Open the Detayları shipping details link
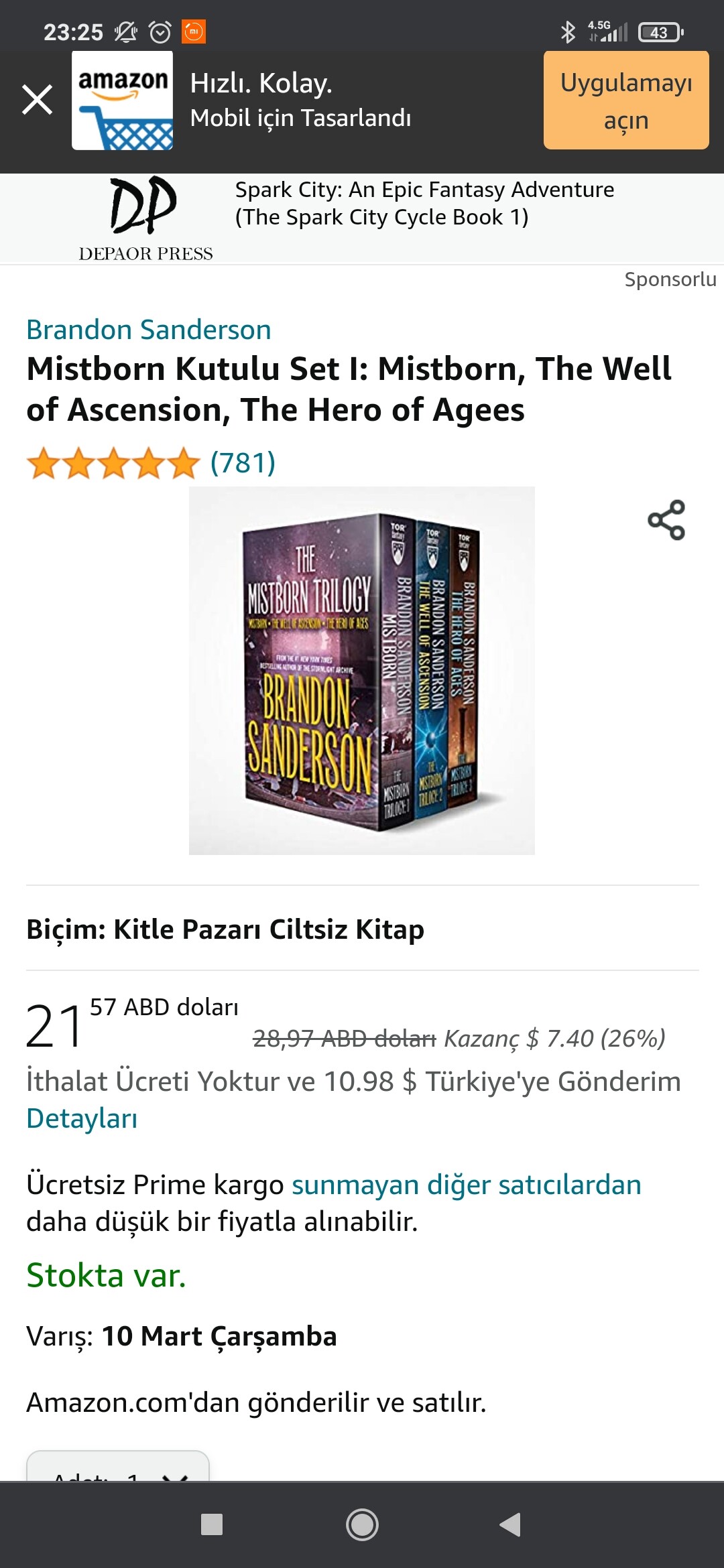 [x=82, y=1118]
